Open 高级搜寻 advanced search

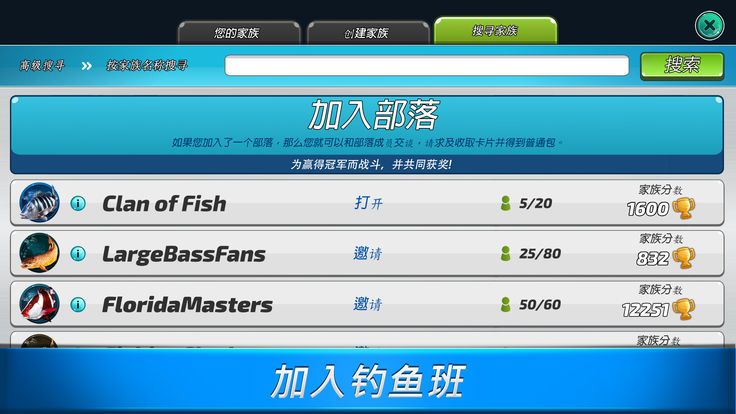click(43, 66)
